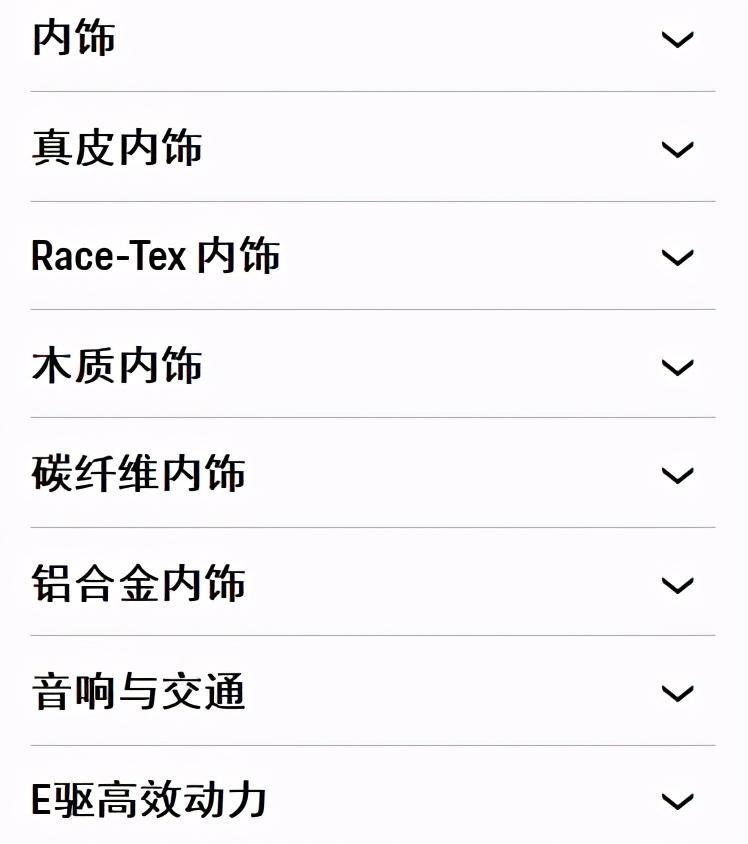This screenshot has height=844, width=748.
Task: Expand the 真皮内饰 section
Action: click(x=677, y=149)
